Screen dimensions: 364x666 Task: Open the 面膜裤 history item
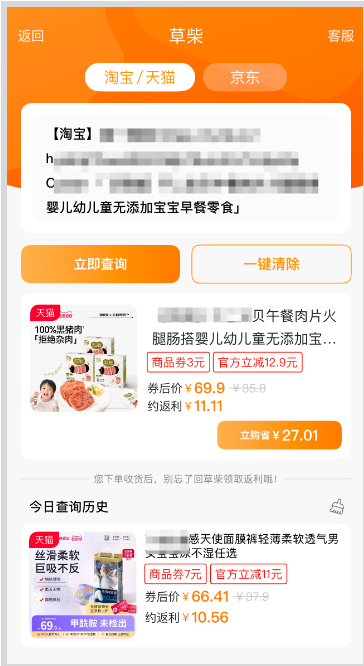click(186, 585)
